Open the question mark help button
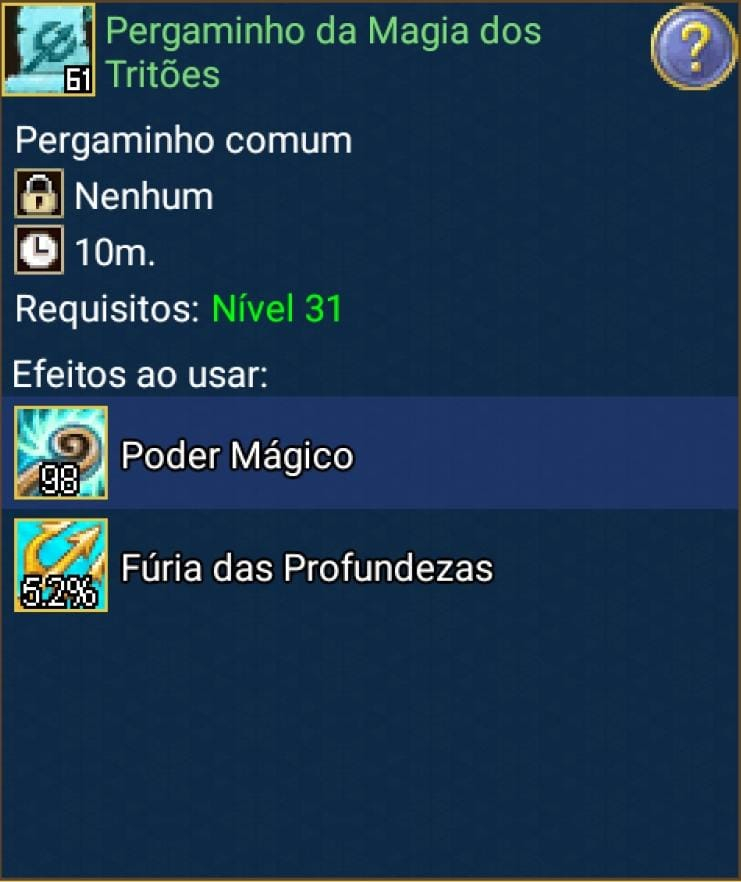741x882 pixels. [693, 47]
